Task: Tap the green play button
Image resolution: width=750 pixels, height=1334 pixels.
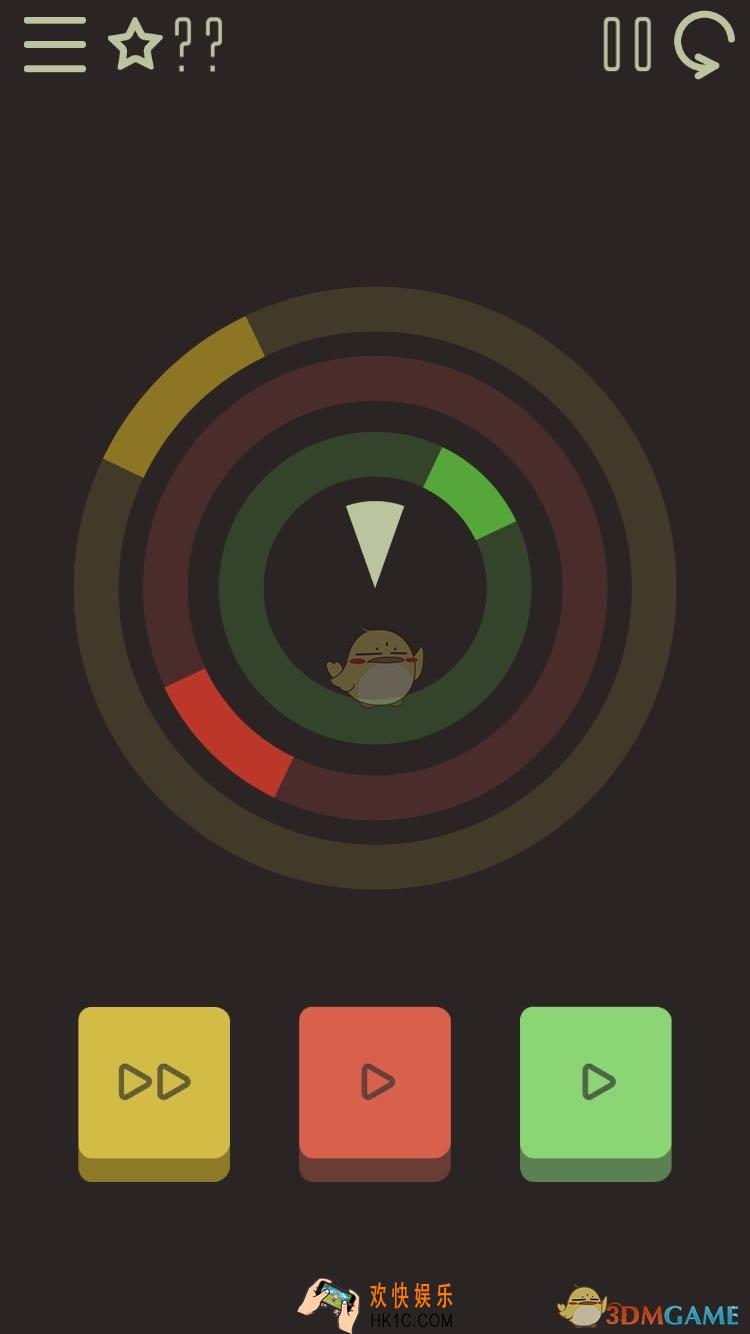Action: [596, 1083]
